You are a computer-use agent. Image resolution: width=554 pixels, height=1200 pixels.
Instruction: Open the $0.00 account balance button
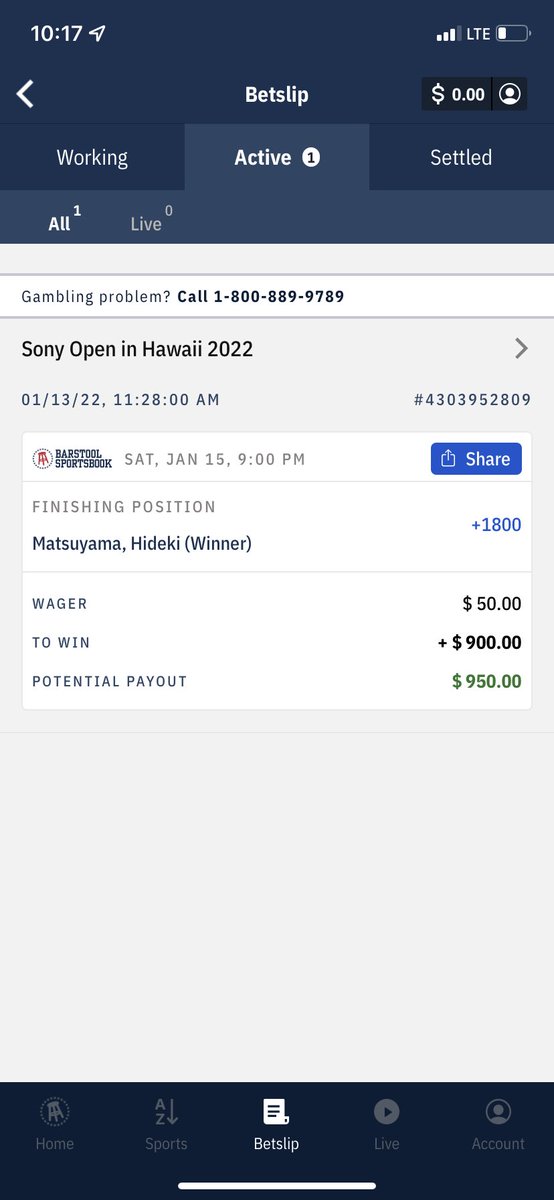(474, 95)
